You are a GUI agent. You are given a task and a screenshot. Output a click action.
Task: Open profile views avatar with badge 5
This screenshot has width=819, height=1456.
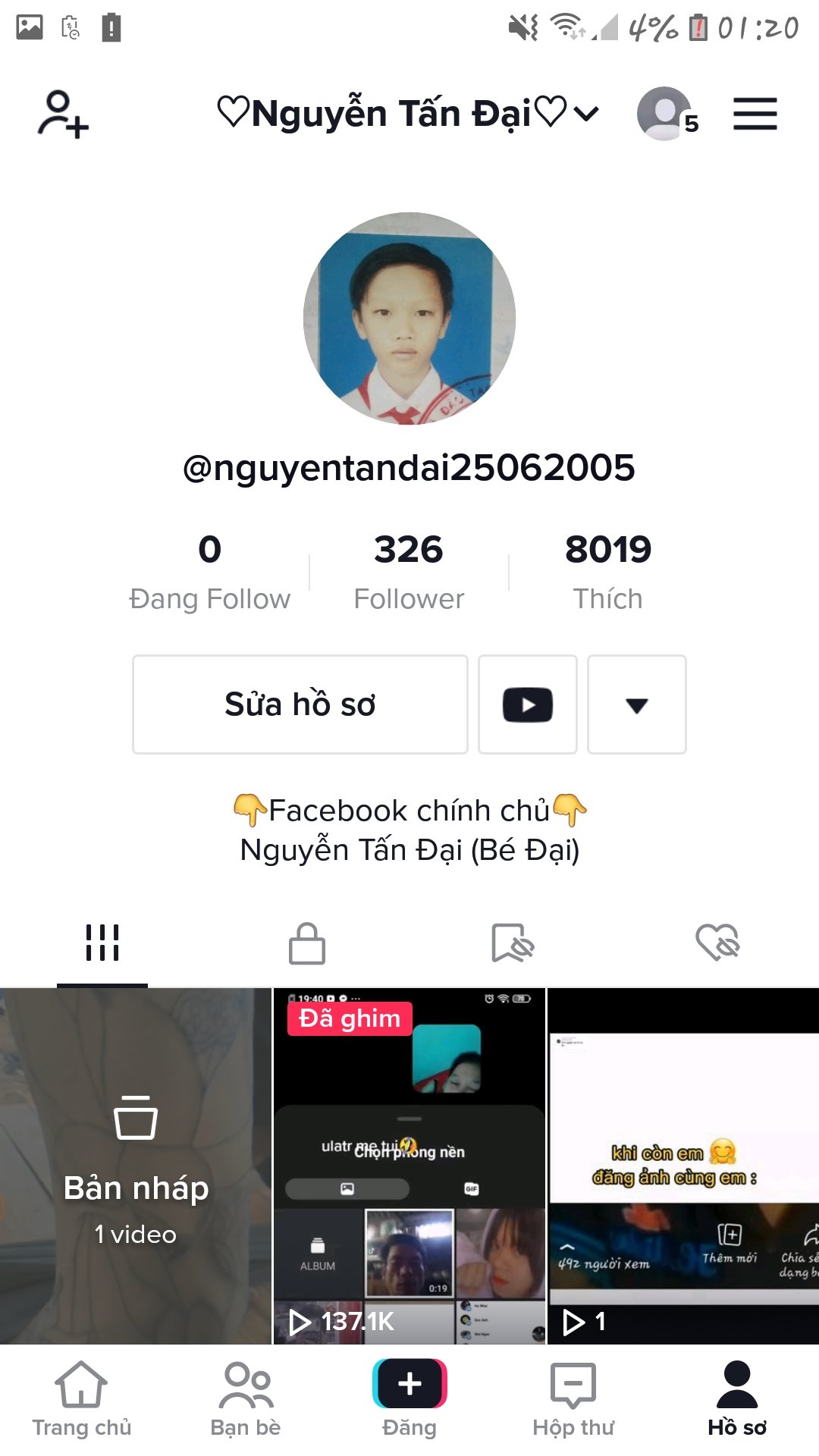666,114
